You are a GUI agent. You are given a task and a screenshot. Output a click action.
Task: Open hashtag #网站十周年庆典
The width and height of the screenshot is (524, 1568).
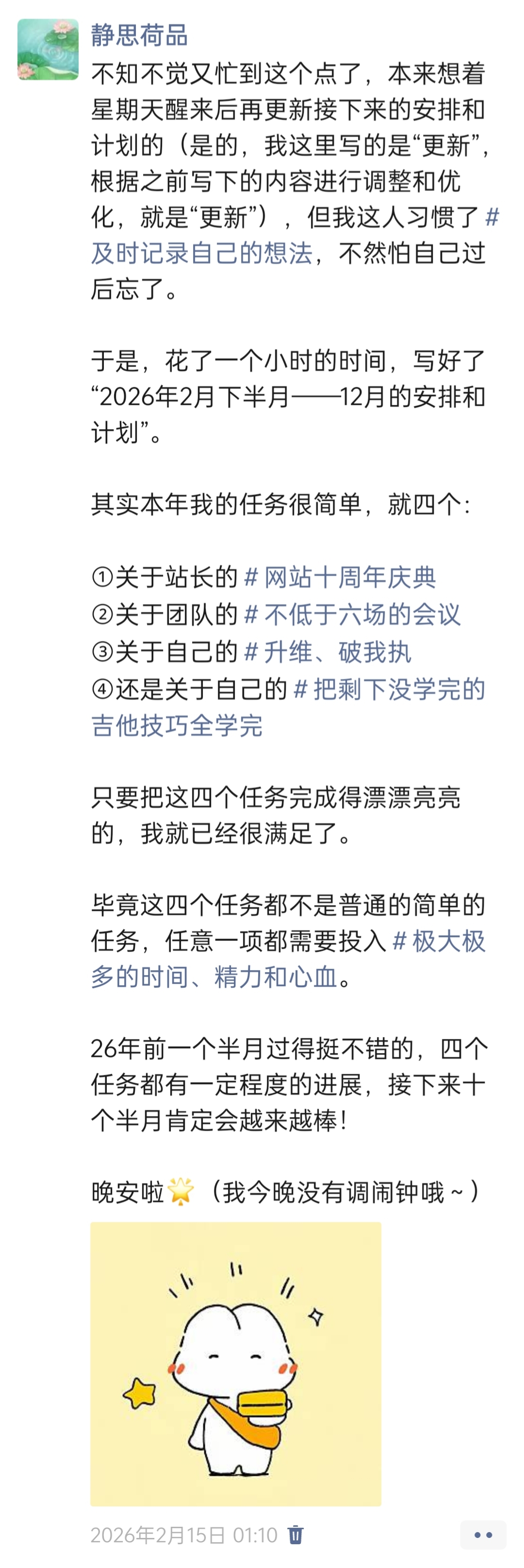pyautogui.click(x=340, y=577)
